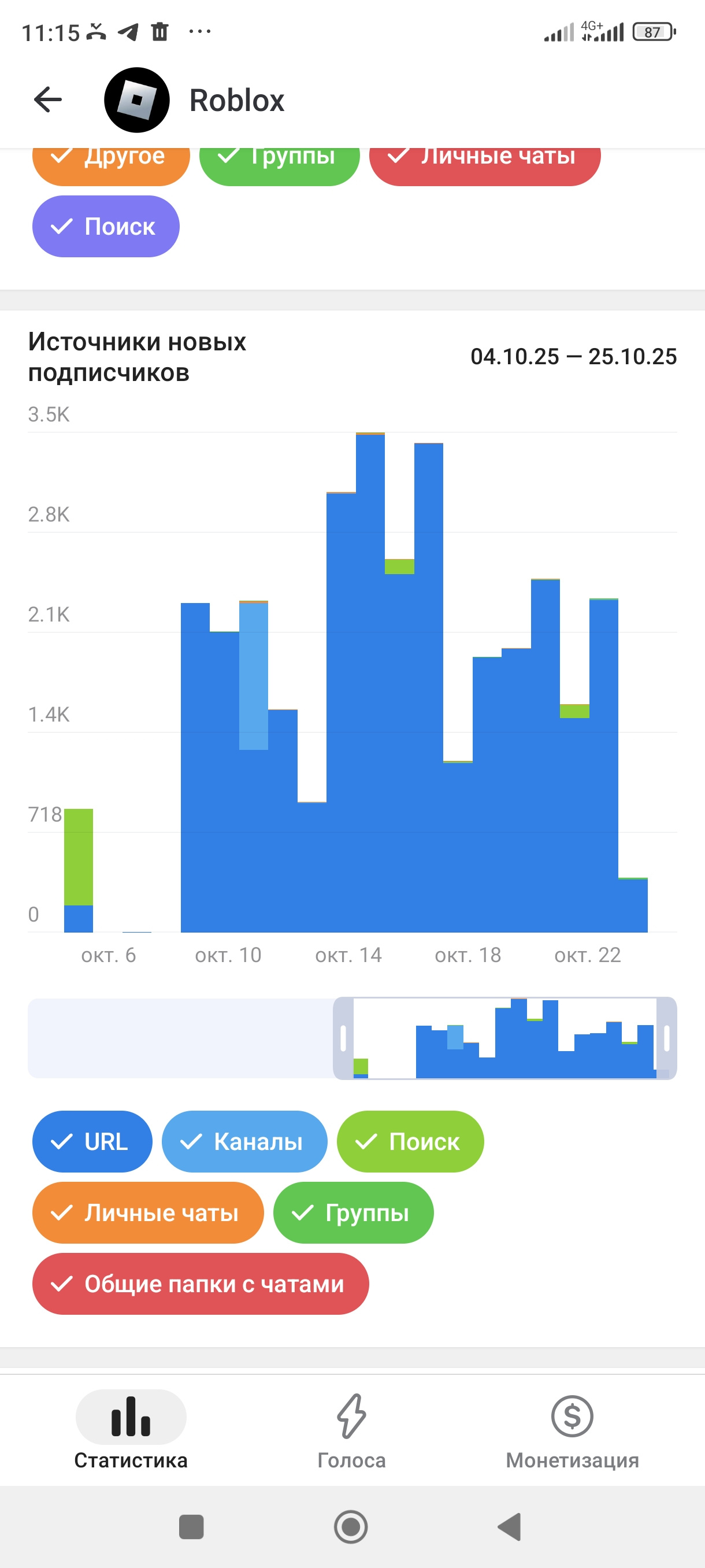Disable the Общие папки с чатами chip

pos(200,1284)
